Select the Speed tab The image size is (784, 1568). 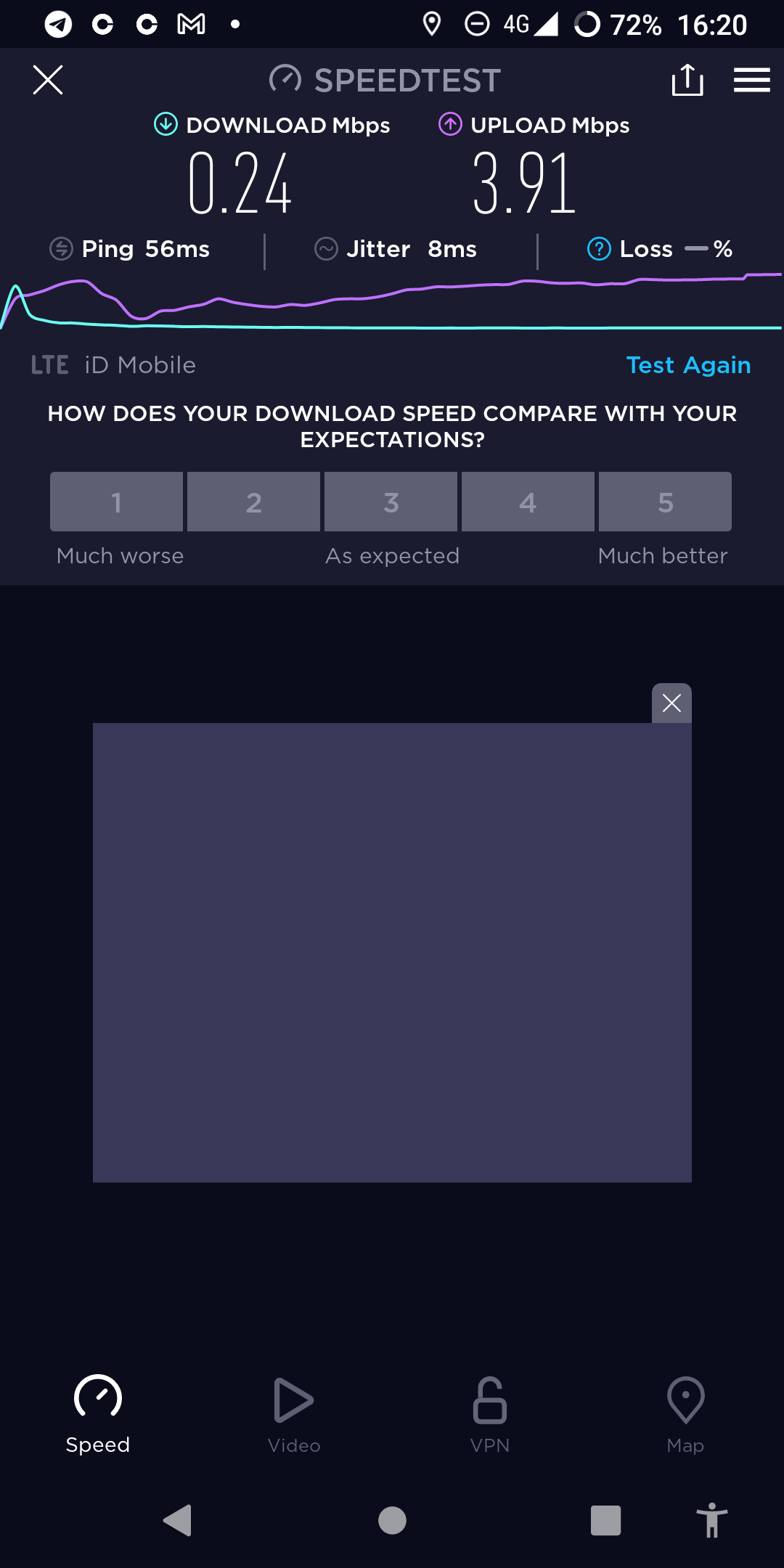tap(98, 1415)
